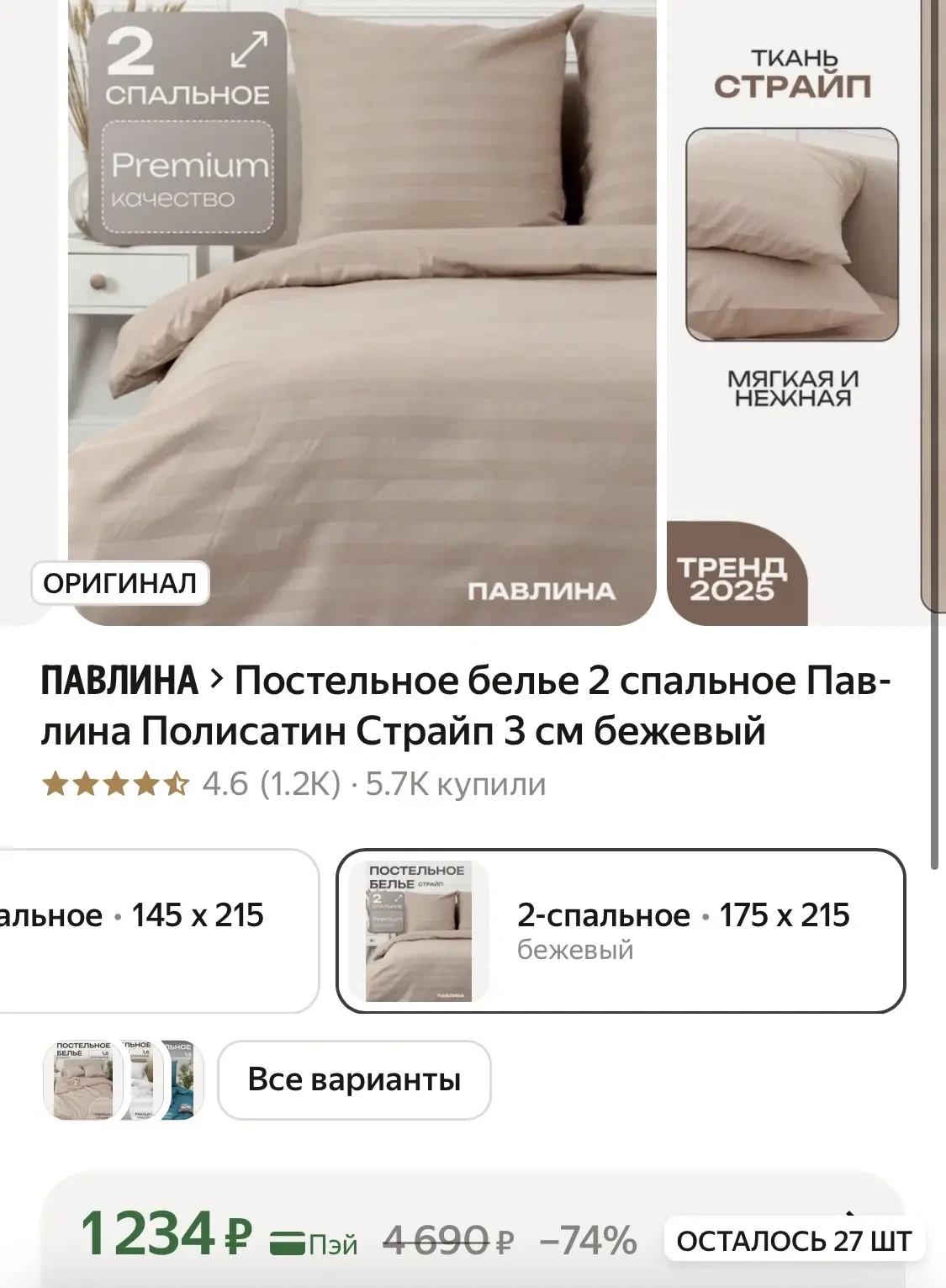
Task: Choose 2-спальное 175 x 215 бежевый variant
Action: click(x=621, y=930)
